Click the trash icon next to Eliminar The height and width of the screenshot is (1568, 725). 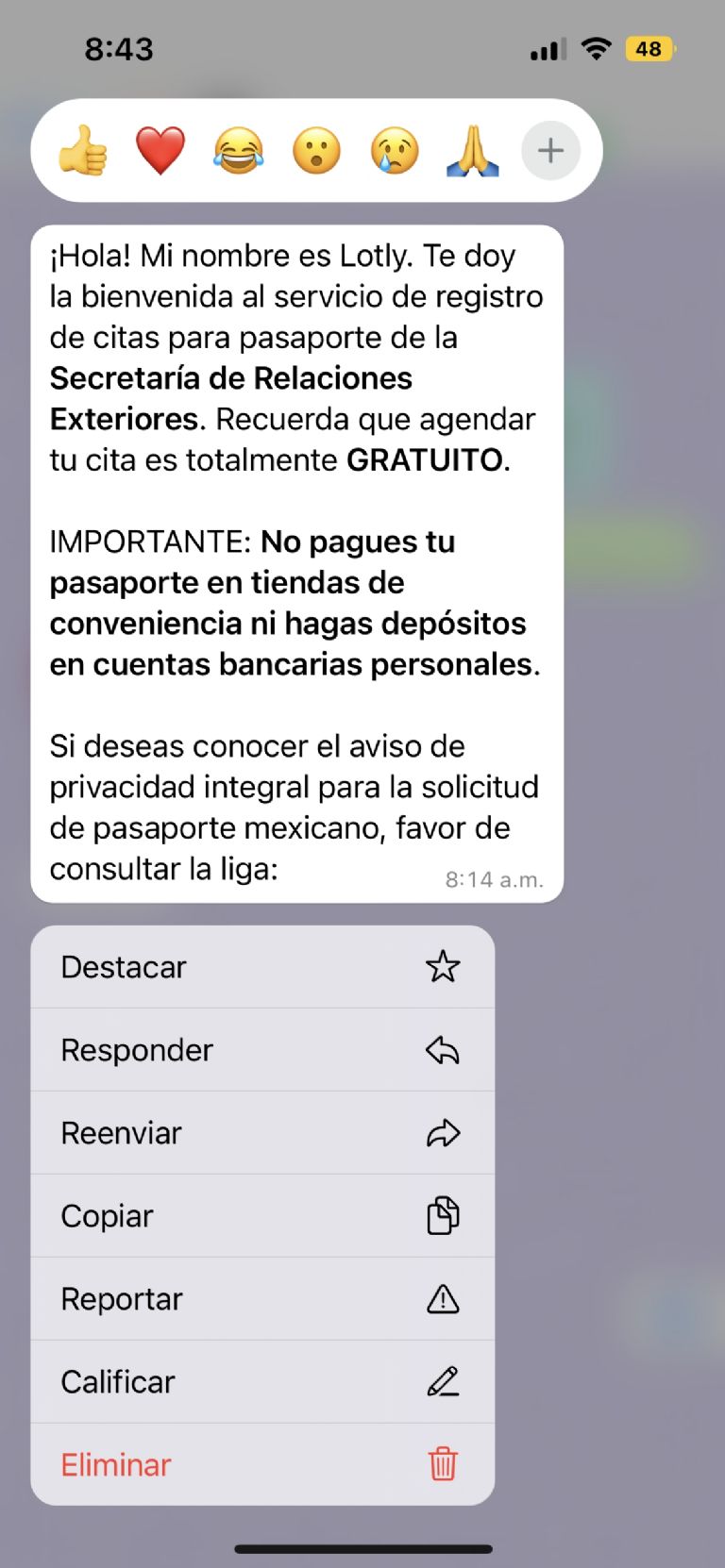pyautogui.click(x=443, y=1464)
